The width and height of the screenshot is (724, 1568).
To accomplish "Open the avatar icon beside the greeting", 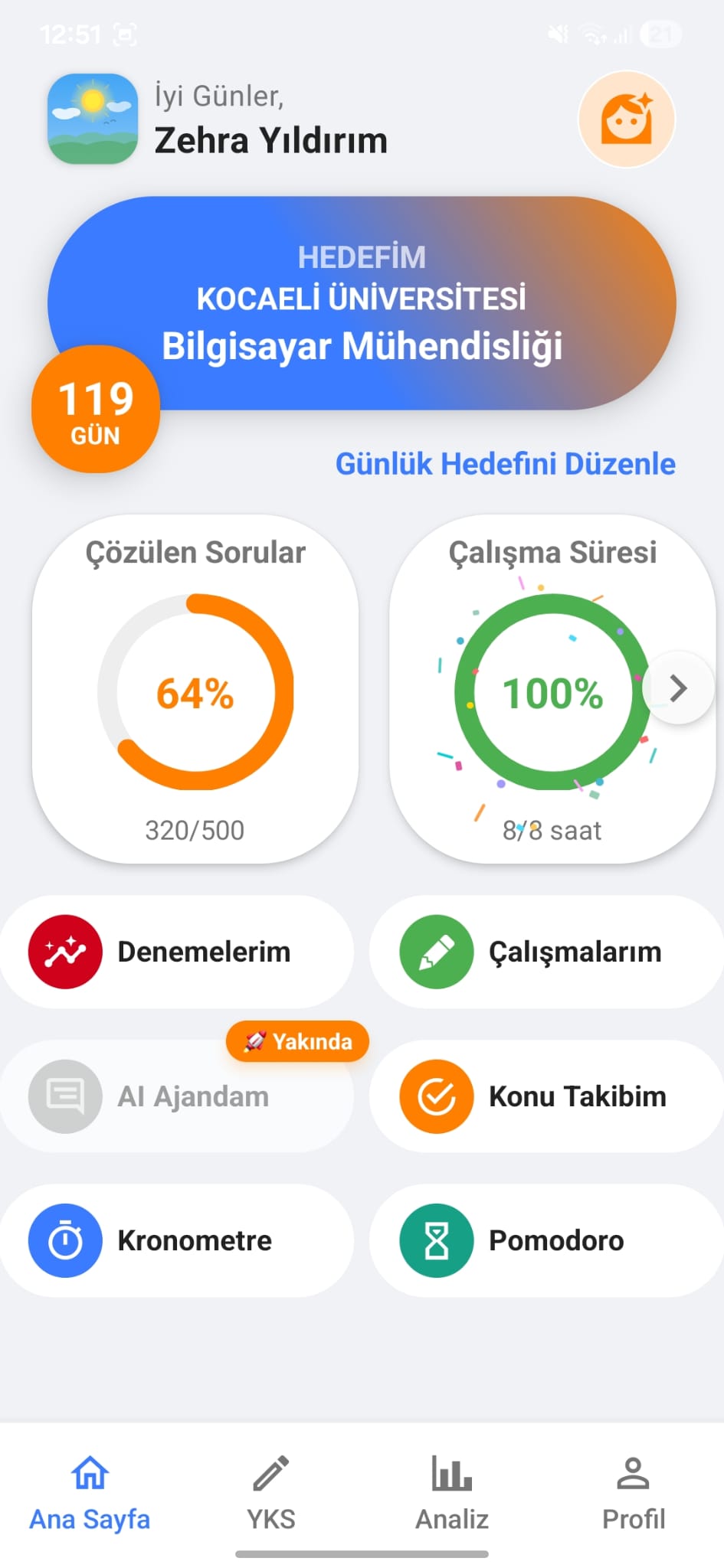I will (626, 119).
